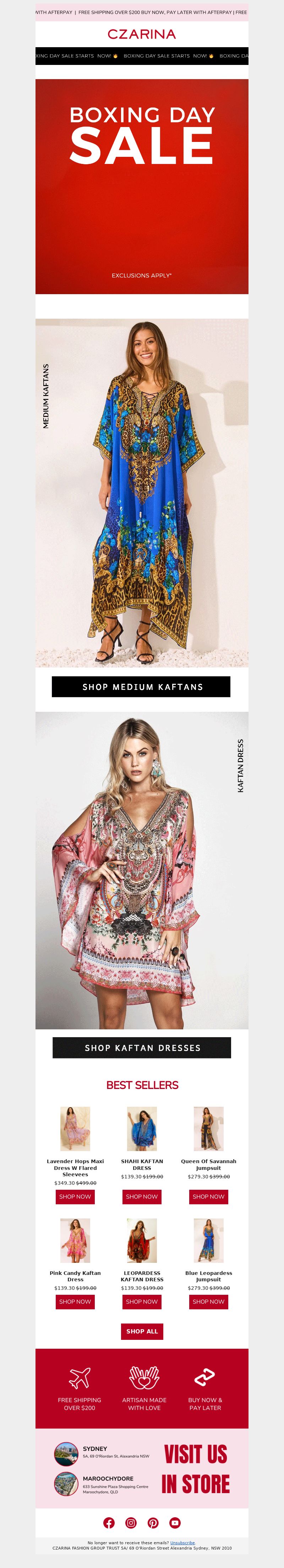Open the YouTube channel icon
Screen dimensions: 284x1568
pos(175,1522)
